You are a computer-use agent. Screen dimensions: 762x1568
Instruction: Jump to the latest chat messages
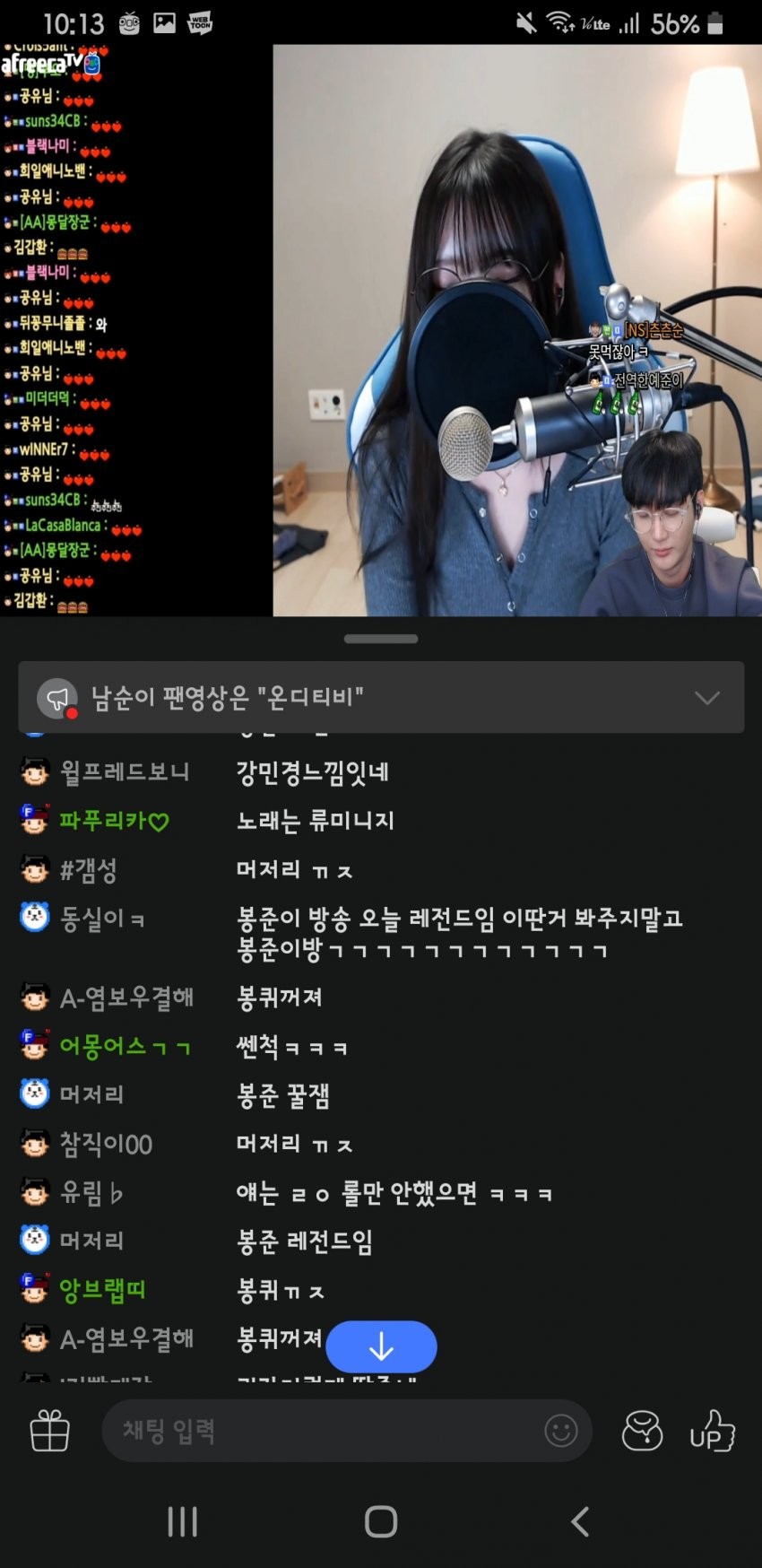(381, 1346)
